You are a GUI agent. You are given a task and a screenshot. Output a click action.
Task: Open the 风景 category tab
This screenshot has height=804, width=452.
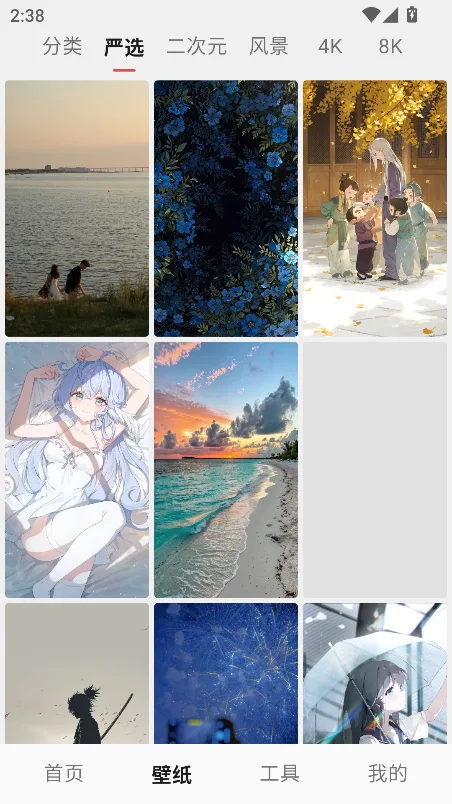coord(269,47)
